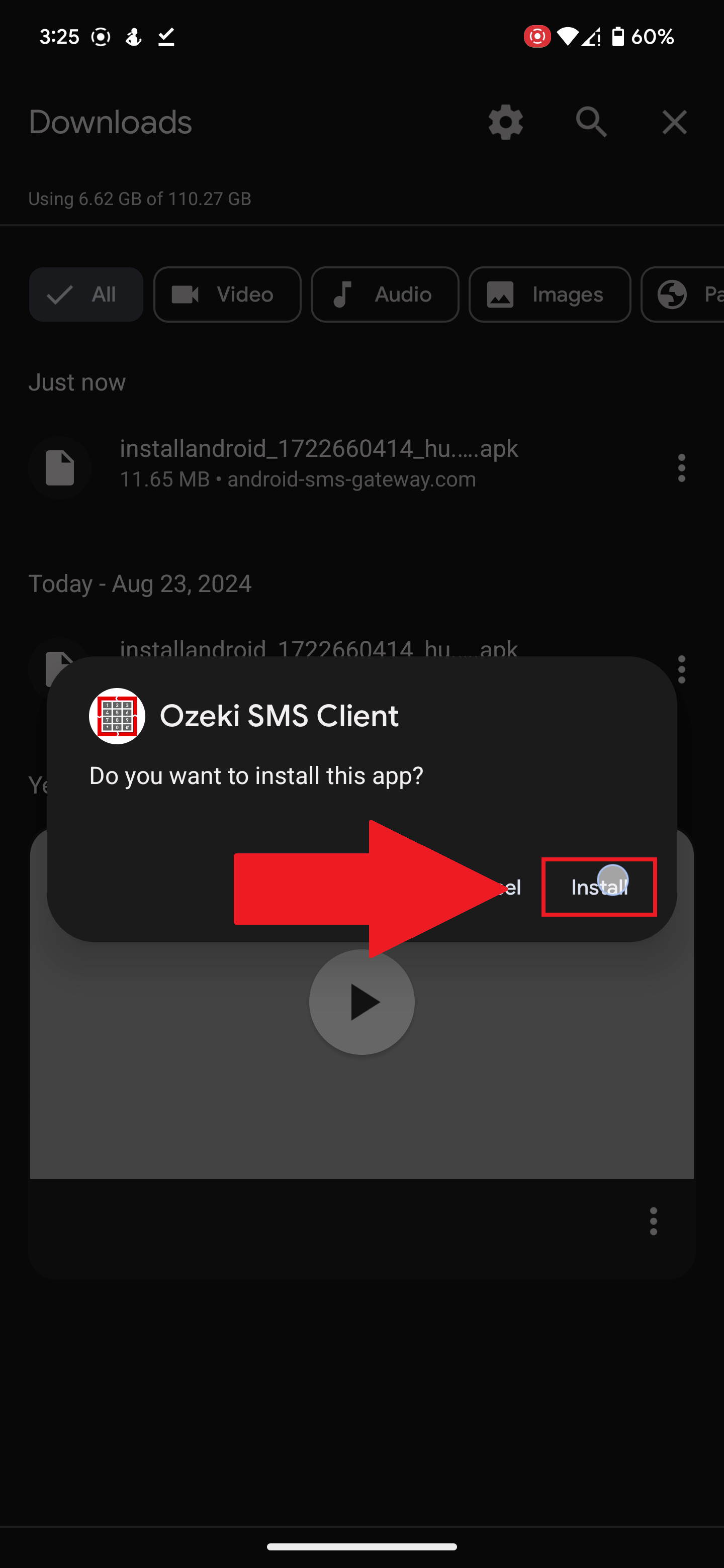Close the Downloads page
The height and width of the screenshot is (1568, 724).
[674, 122]
